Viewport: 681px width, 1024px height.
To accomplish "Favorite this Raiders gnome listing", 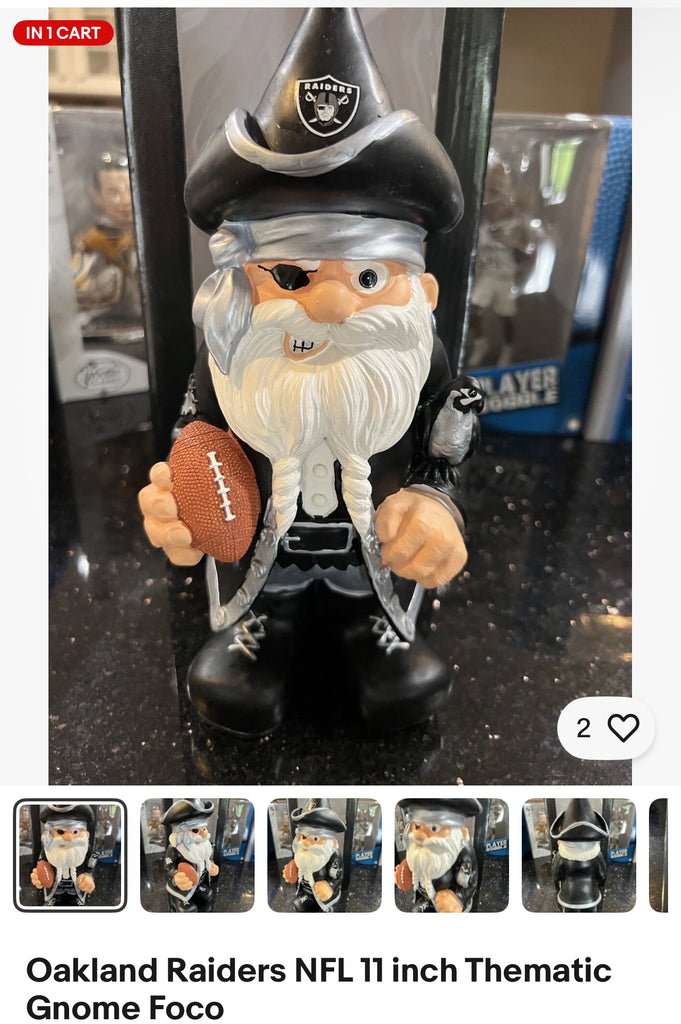I will pos(622,728).
